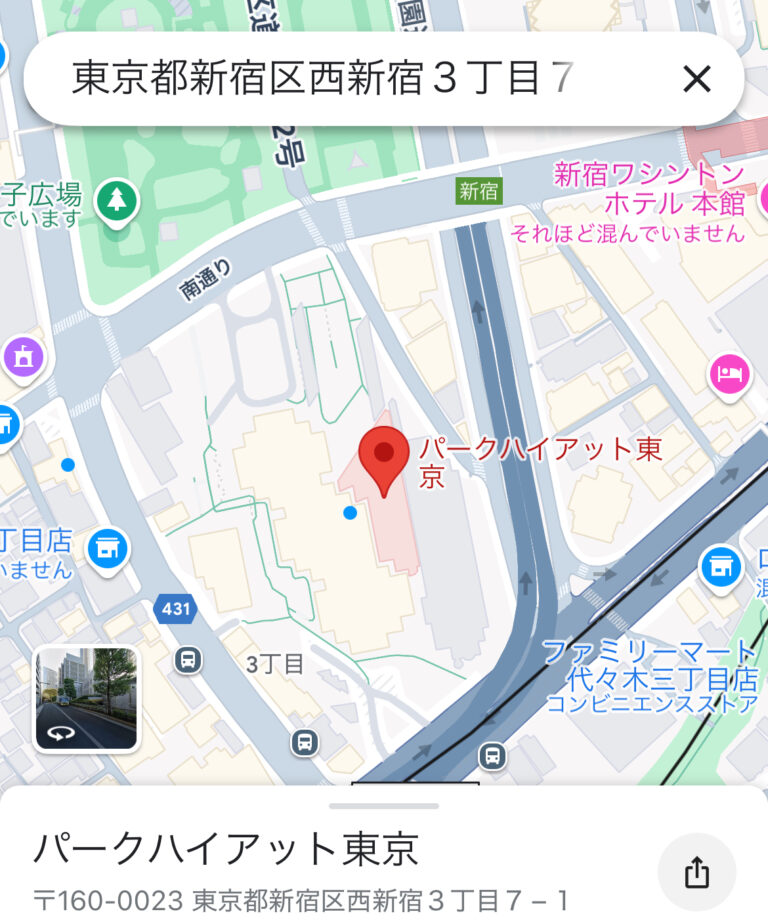Clear the search query with the X
Image resolution: width=768 pixels, height=920 pixels.
click(696, 79)
